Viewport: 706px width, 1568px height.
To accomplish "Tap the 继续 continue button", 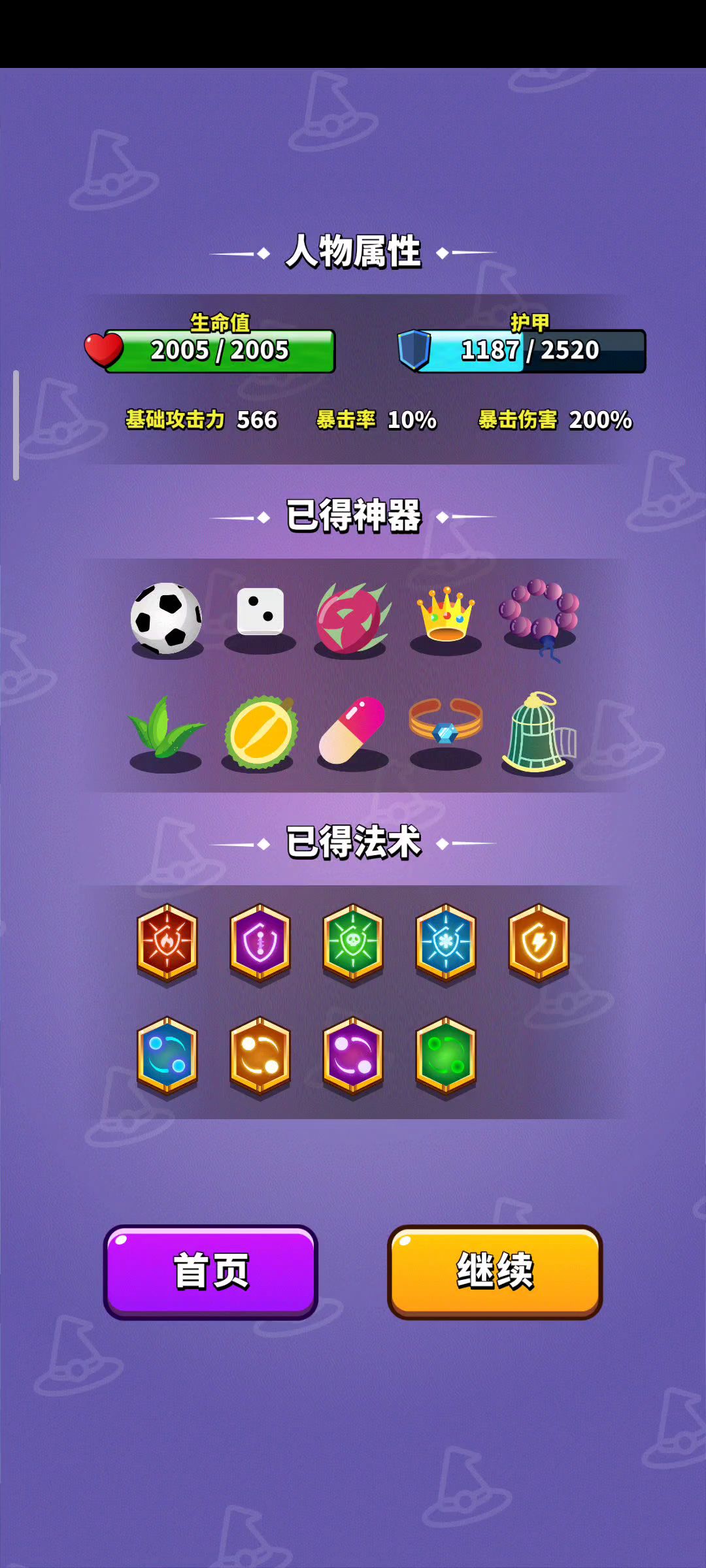I will point(495,1271).
